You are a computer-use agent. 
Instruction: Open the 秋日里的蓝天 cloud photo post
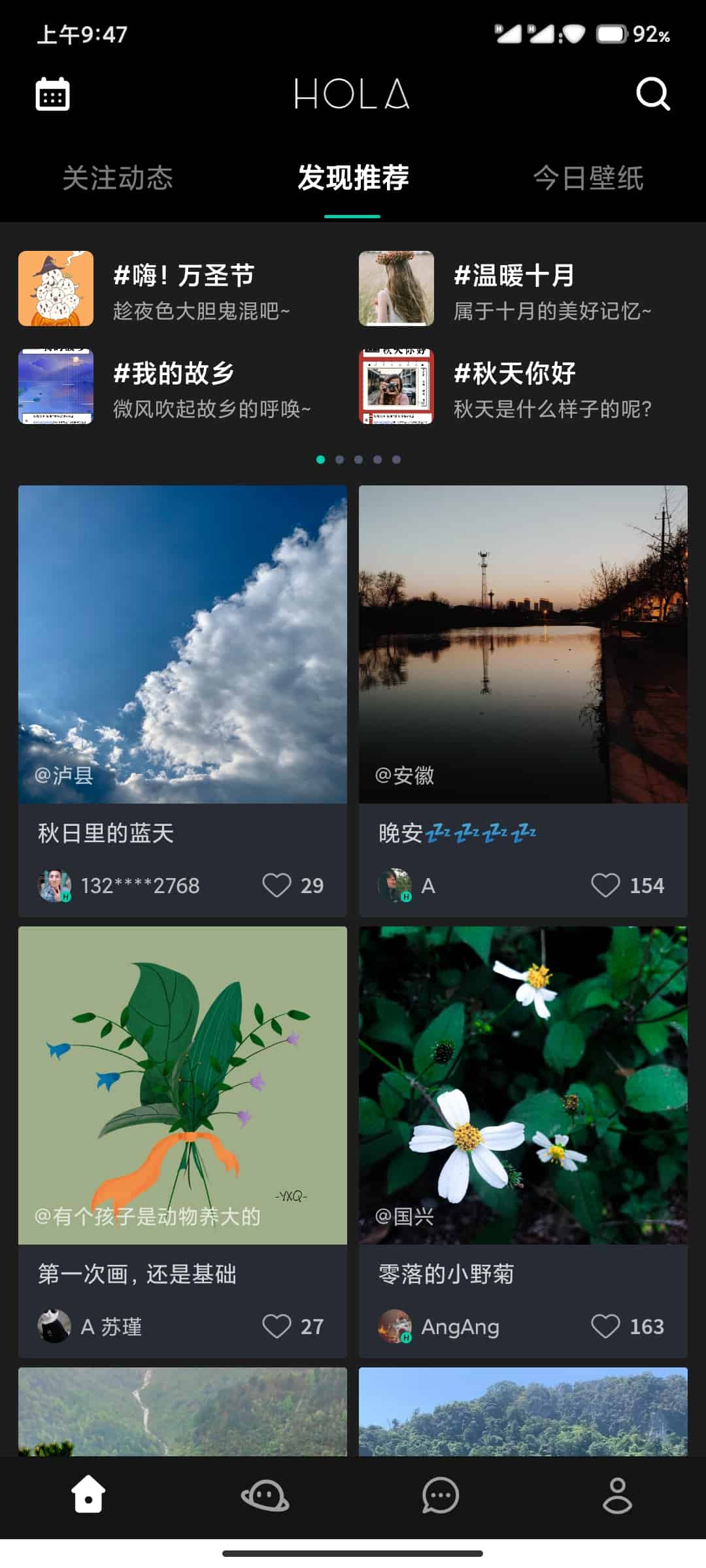tap(182, 644)
